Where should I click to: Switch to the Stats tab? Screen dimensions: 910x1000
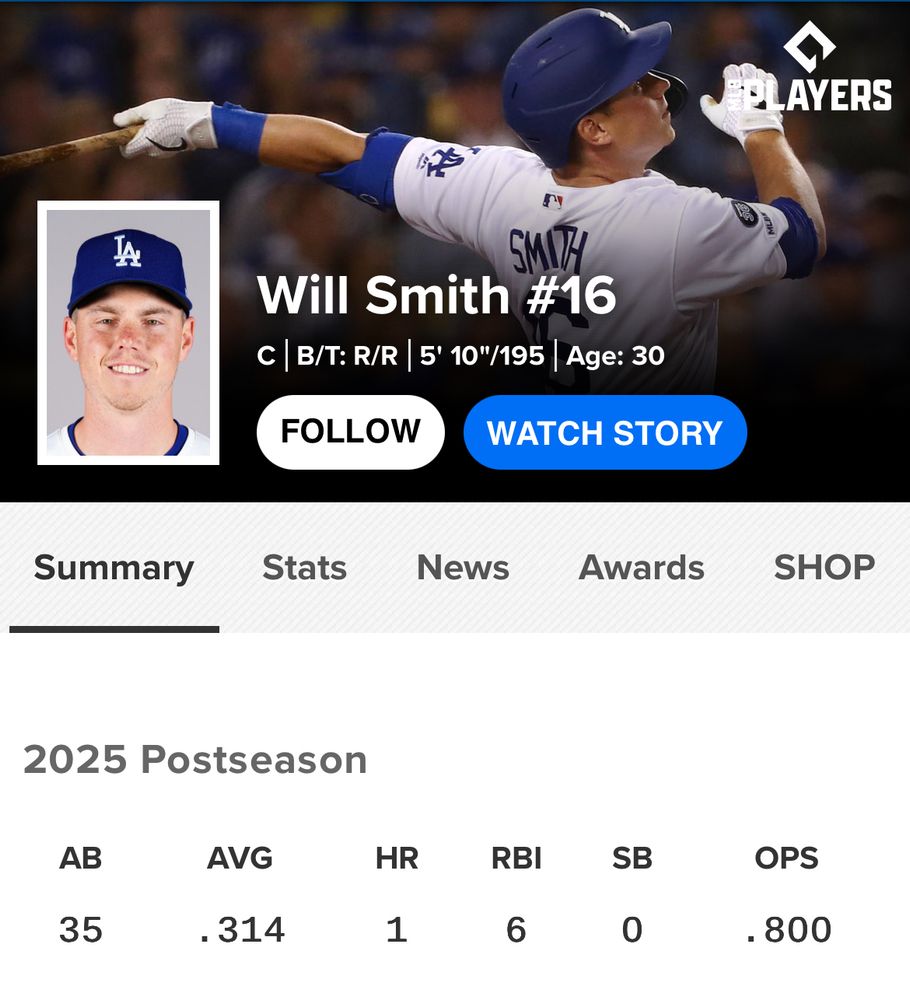(304, 568)
